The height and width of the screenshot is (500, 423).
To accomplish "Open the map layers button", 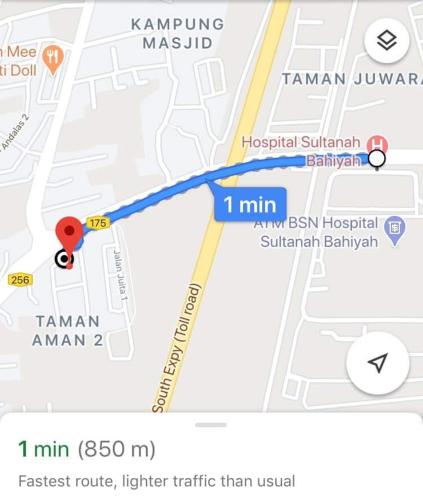I will (387, 41).
